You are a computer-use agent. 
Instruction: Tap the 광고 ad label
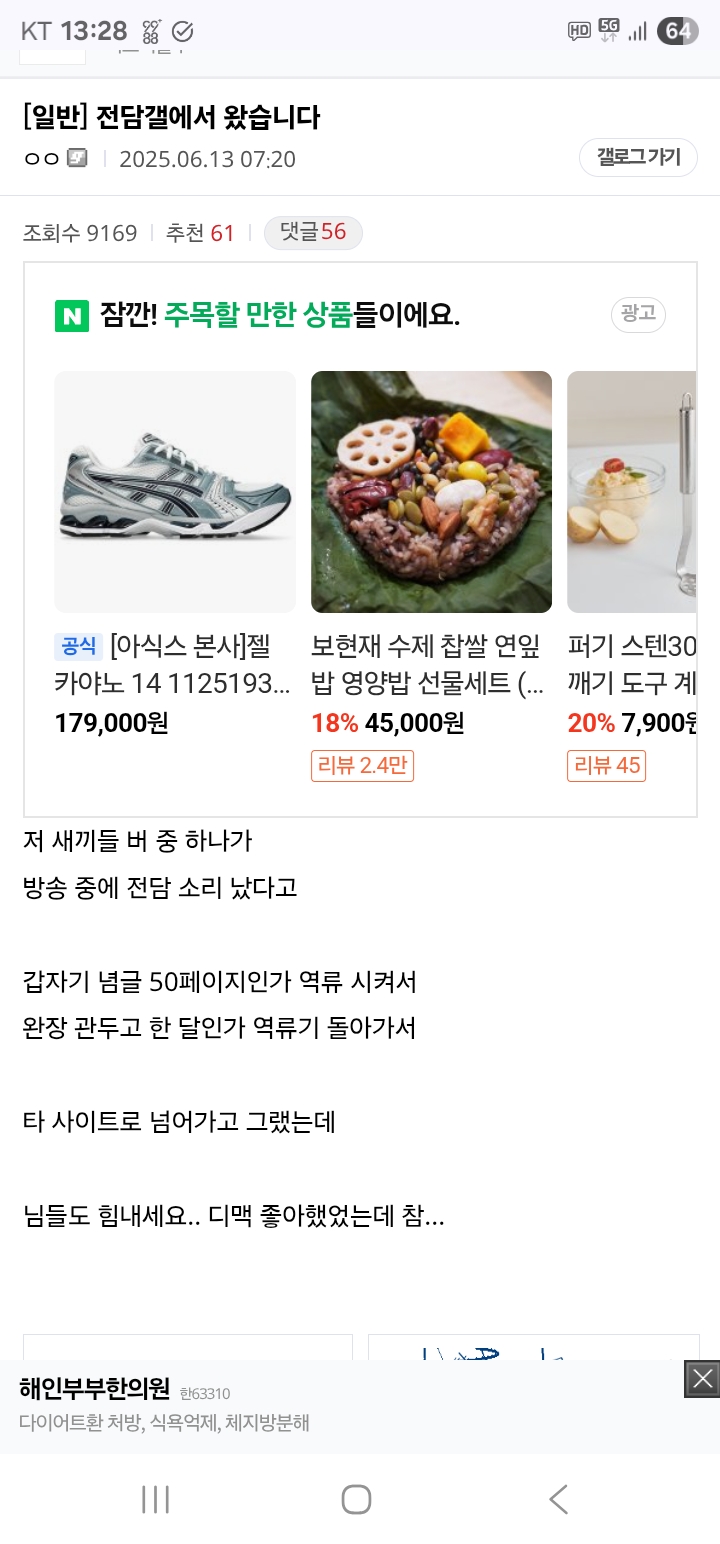(x=638, y=314)
